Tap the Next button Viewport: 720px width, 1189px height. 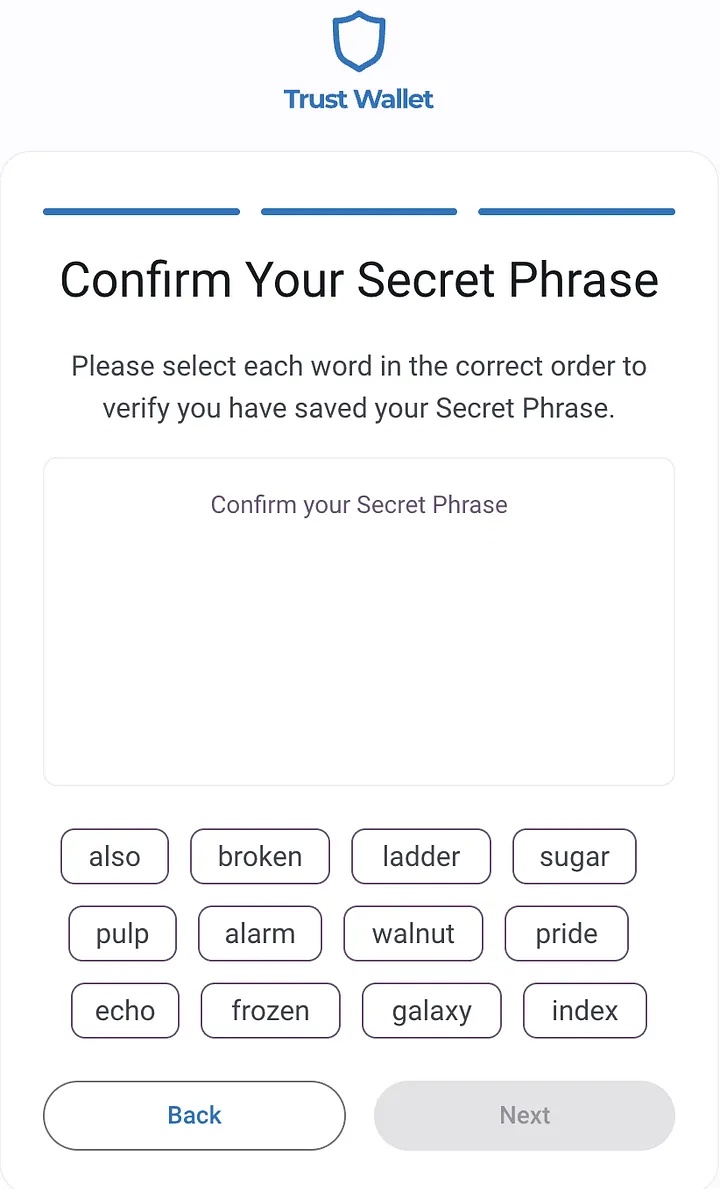click(525, 1116)
